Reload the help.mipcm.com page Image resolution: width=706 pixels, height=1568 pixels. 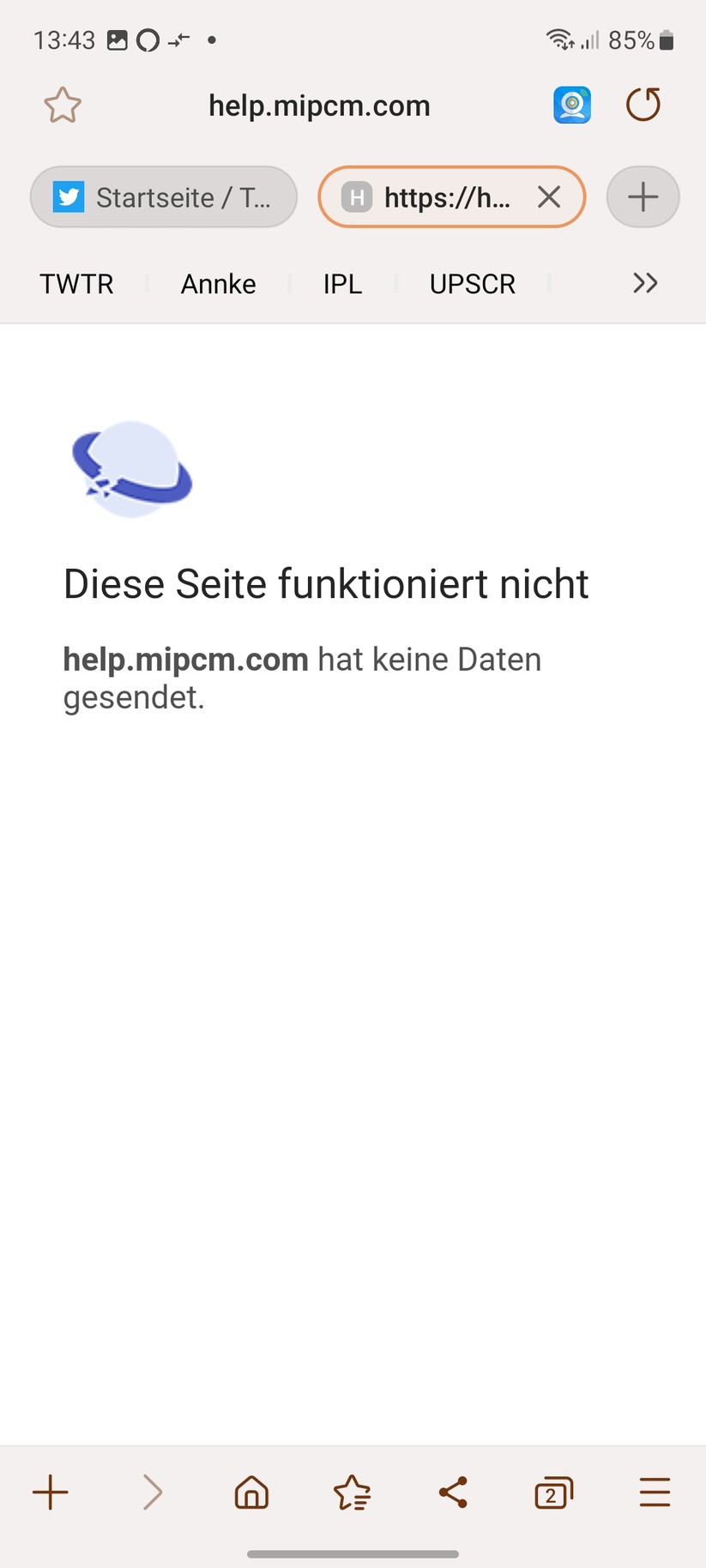[x=643, y=105]
